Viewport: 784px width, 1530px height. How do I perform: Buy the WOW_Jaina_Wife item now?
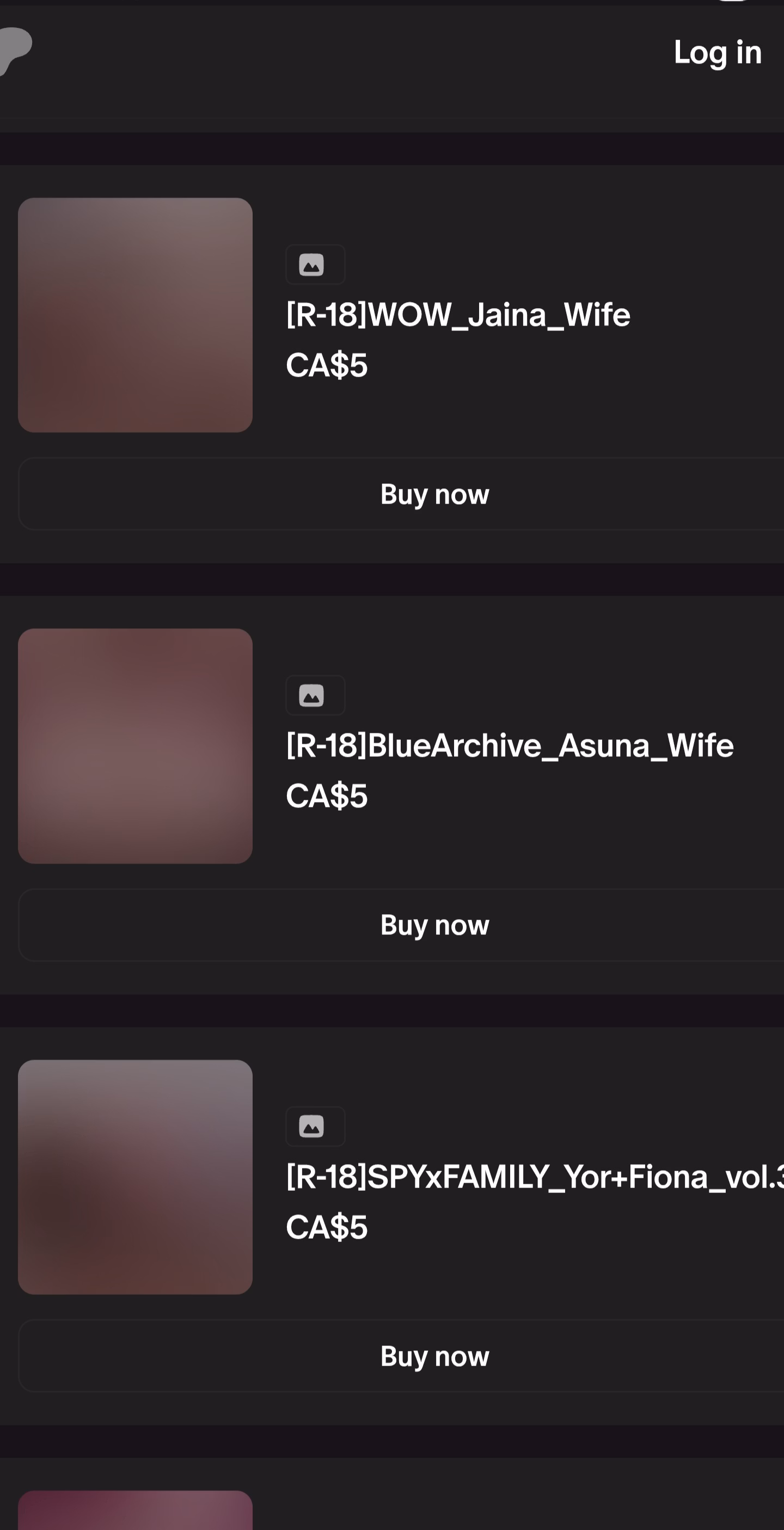(x=434, y=494)
